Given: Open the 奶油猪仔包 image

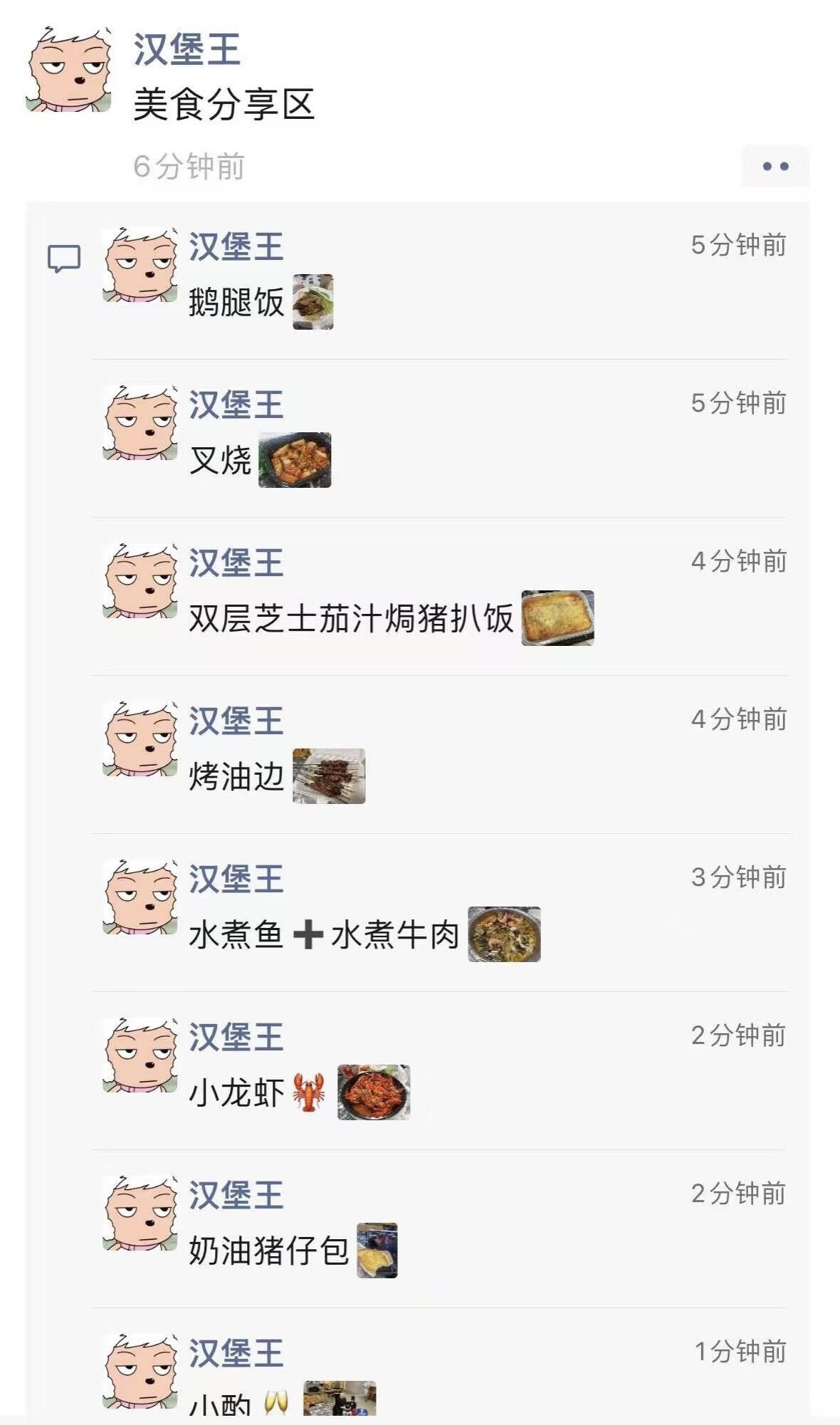Looking at the screenshot, I should pos(377,1250).
